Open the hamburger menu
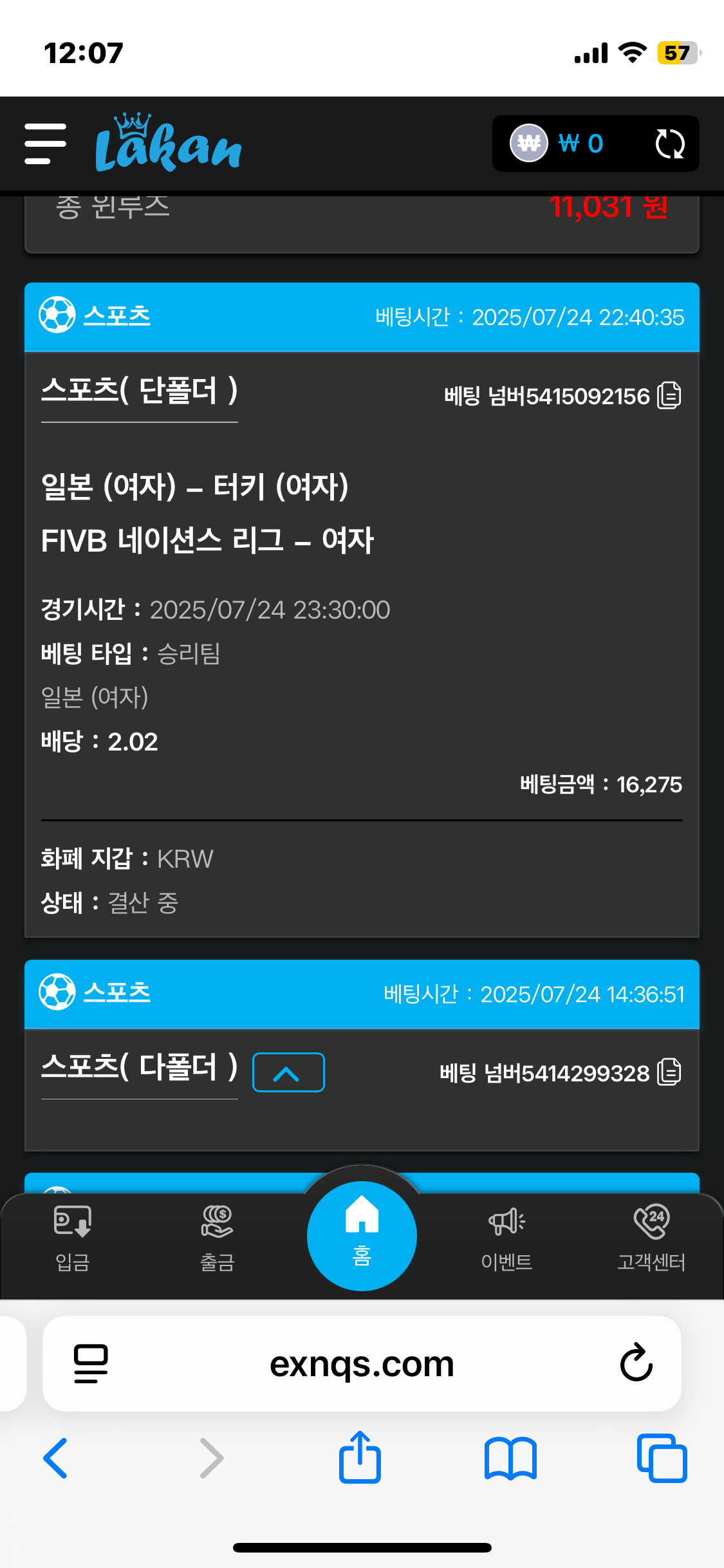The image size is (724, 1568). tap(45, 144)
